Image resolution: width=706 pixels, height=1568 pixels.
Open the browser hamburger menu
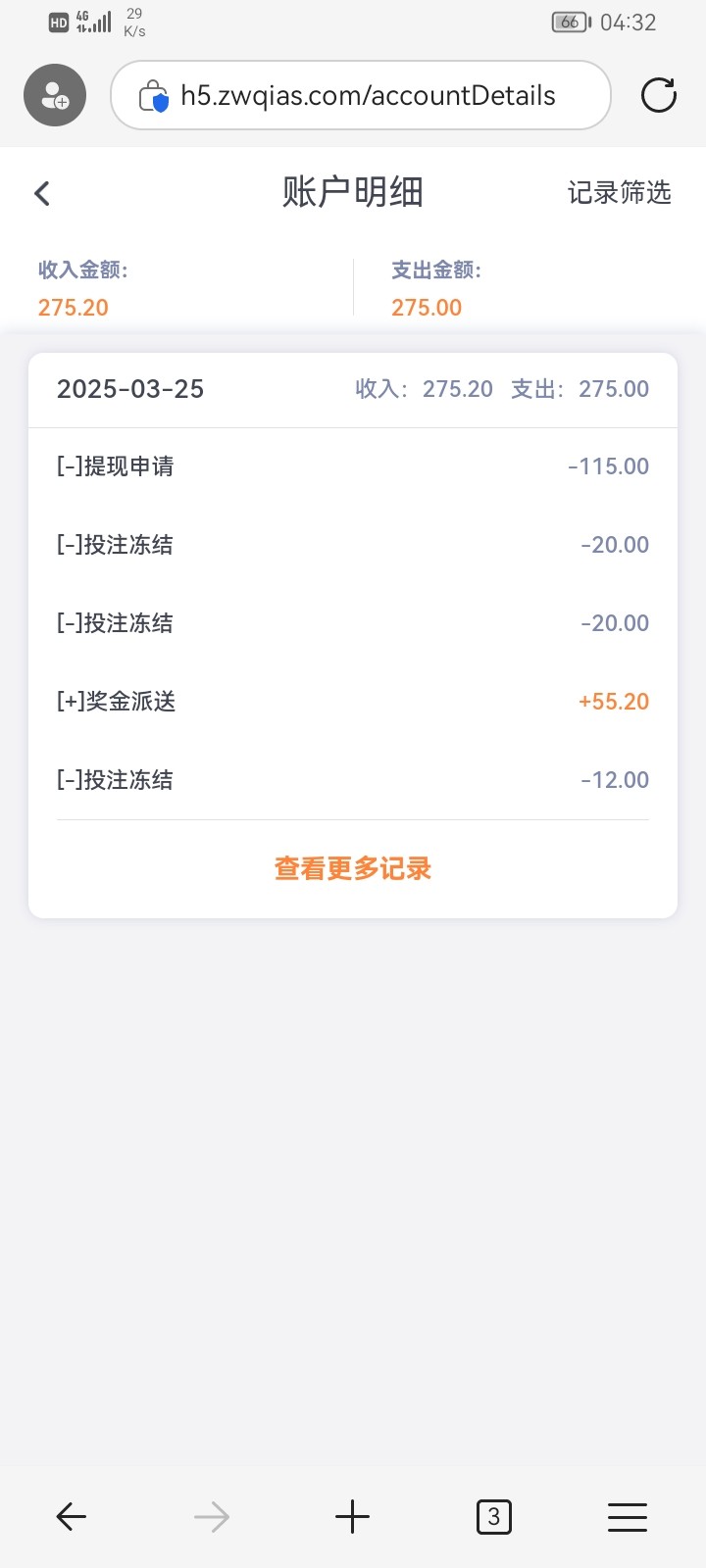coord(628,1517)
